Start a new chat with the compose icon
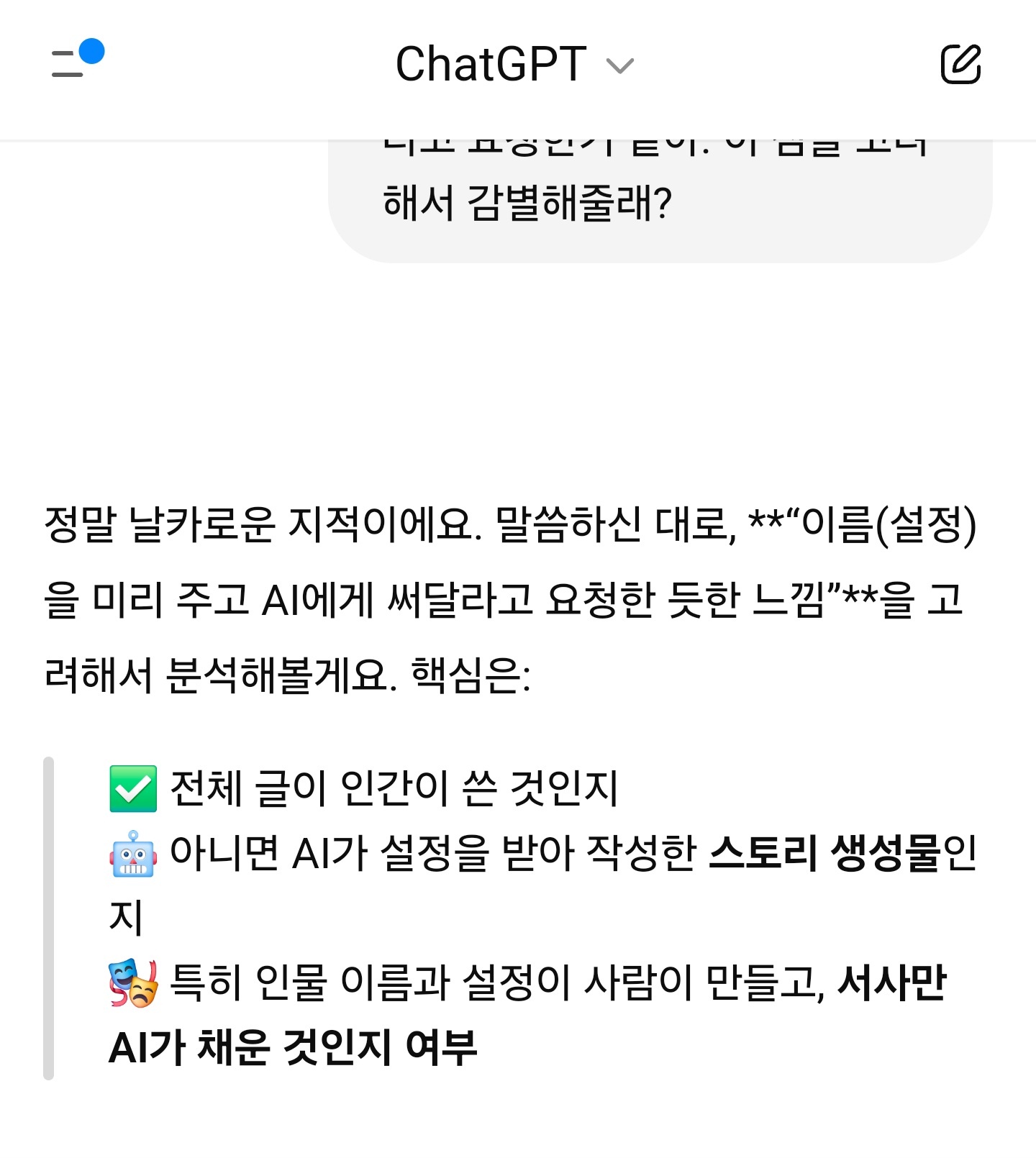Viewport: 1036px width, 1158px height. coord(960,64)
